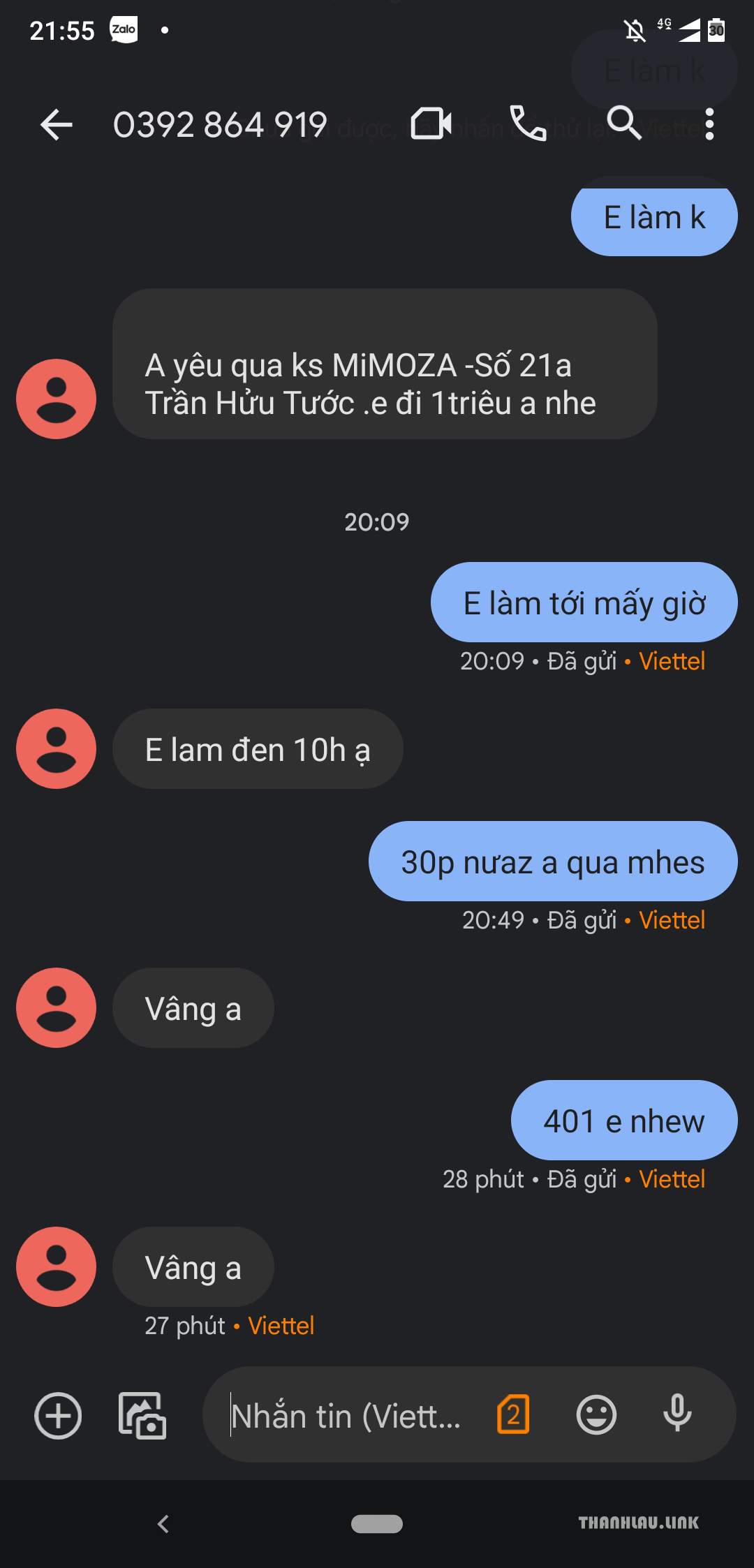
Task: Tap the system back chevron
Action: tap(163, 1524)
